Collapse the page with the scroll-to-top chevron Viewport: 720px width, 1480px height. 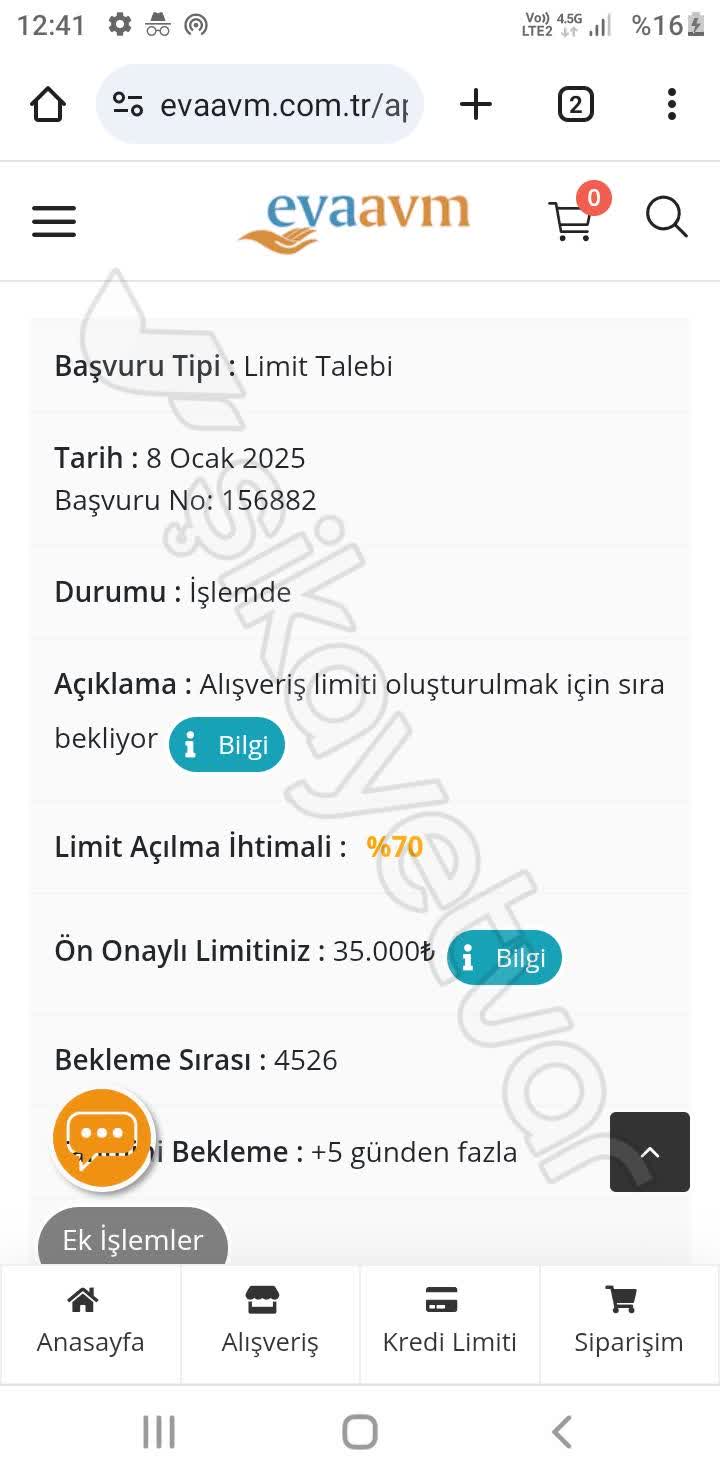(x=649, y=1152)
